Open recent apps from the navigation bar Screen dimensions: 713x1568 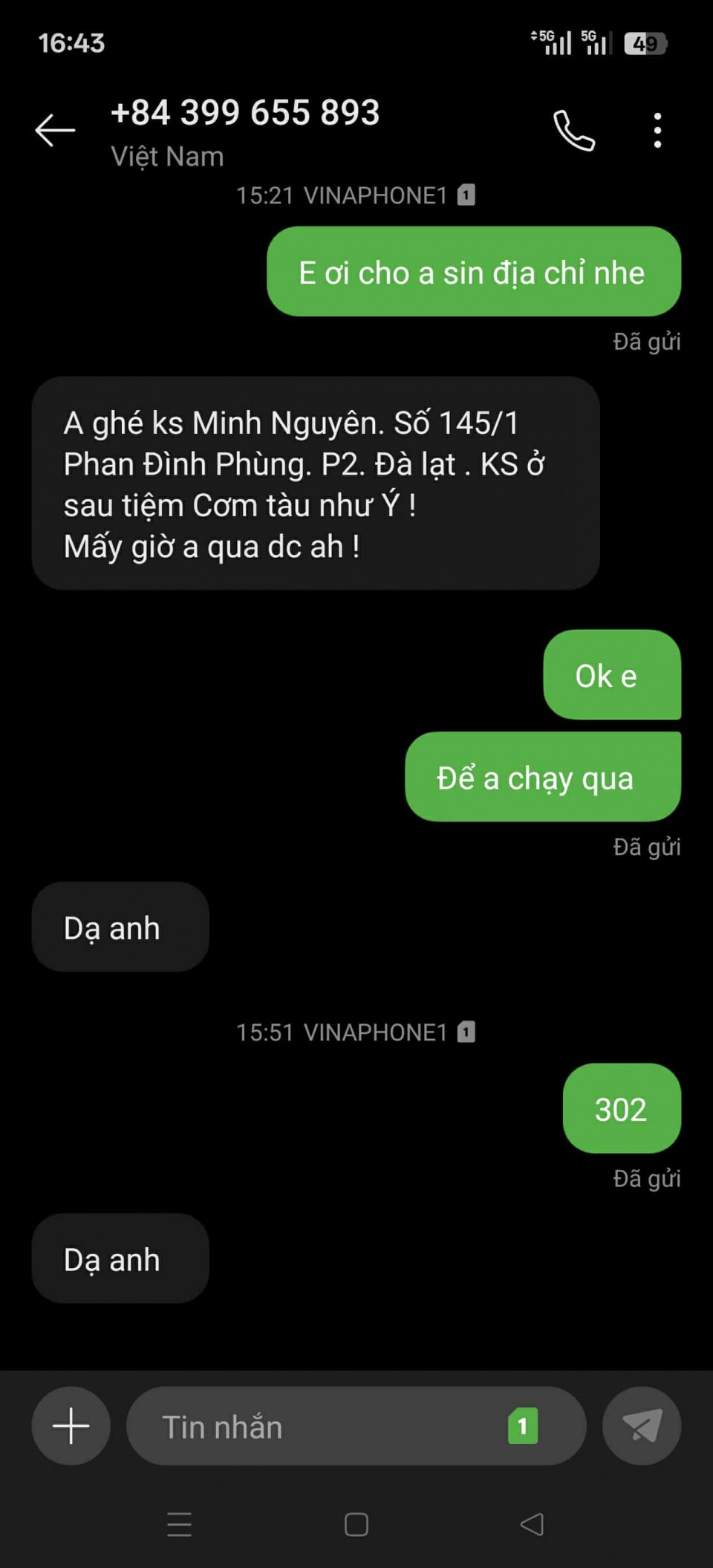point(180,1525)
